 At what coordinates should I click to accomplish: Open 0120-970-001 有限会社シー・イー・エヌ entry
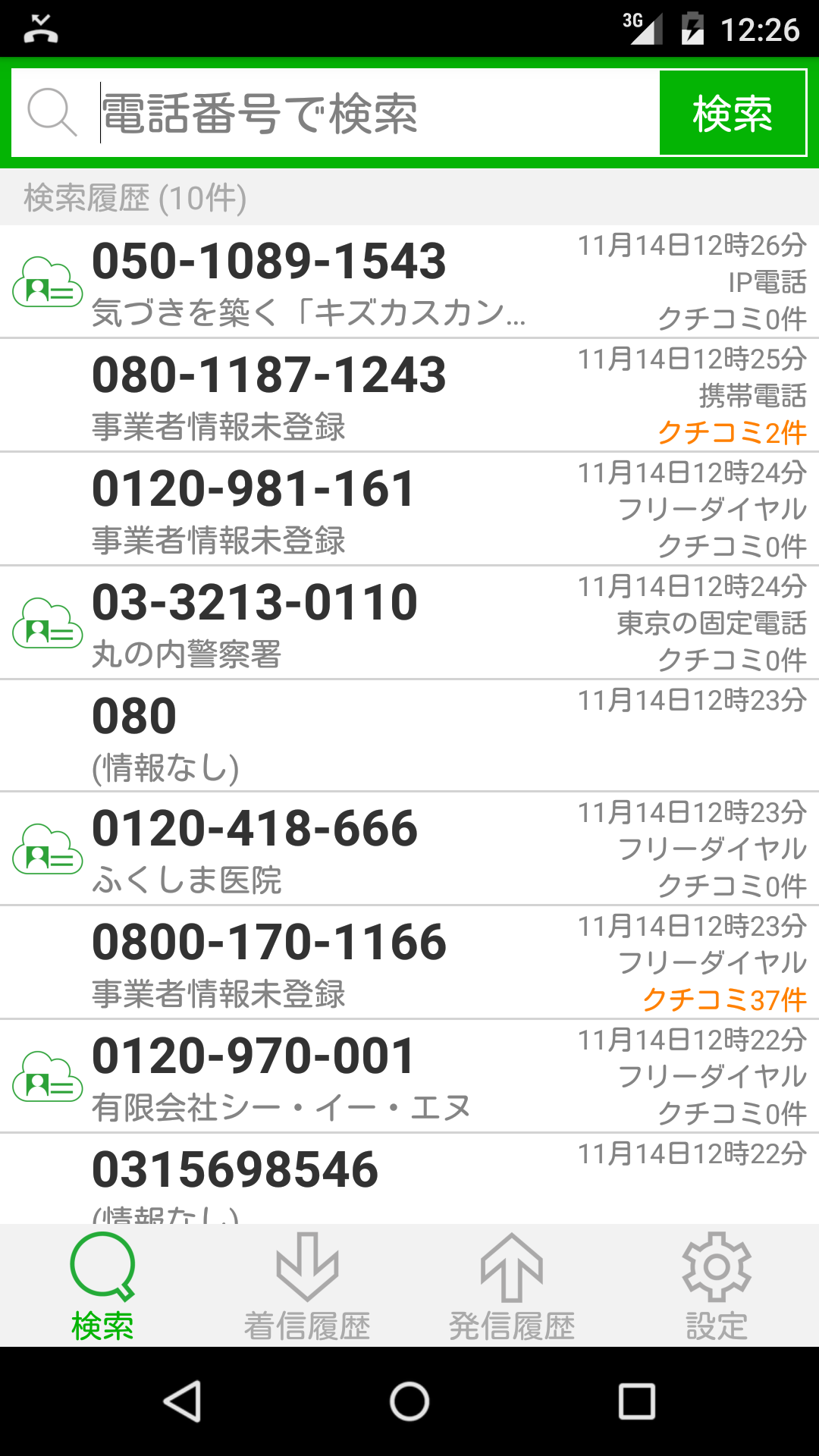pos(409,1077)
